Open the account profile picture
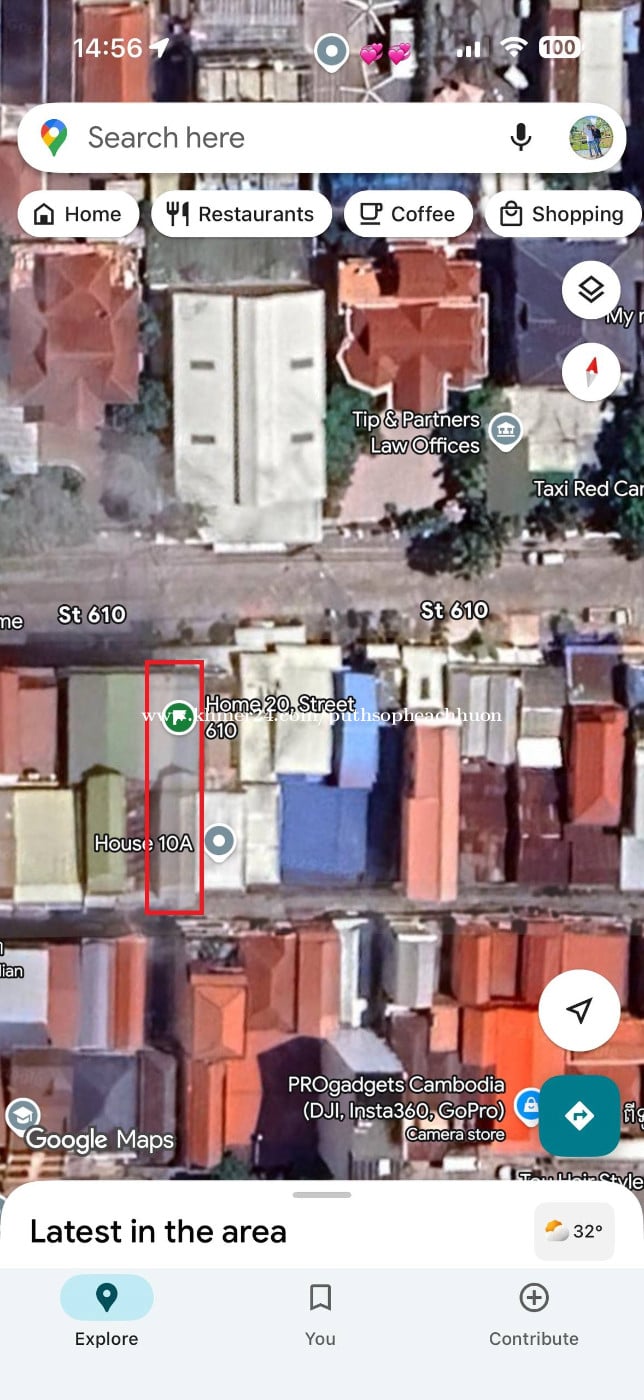 pos(590,138)
